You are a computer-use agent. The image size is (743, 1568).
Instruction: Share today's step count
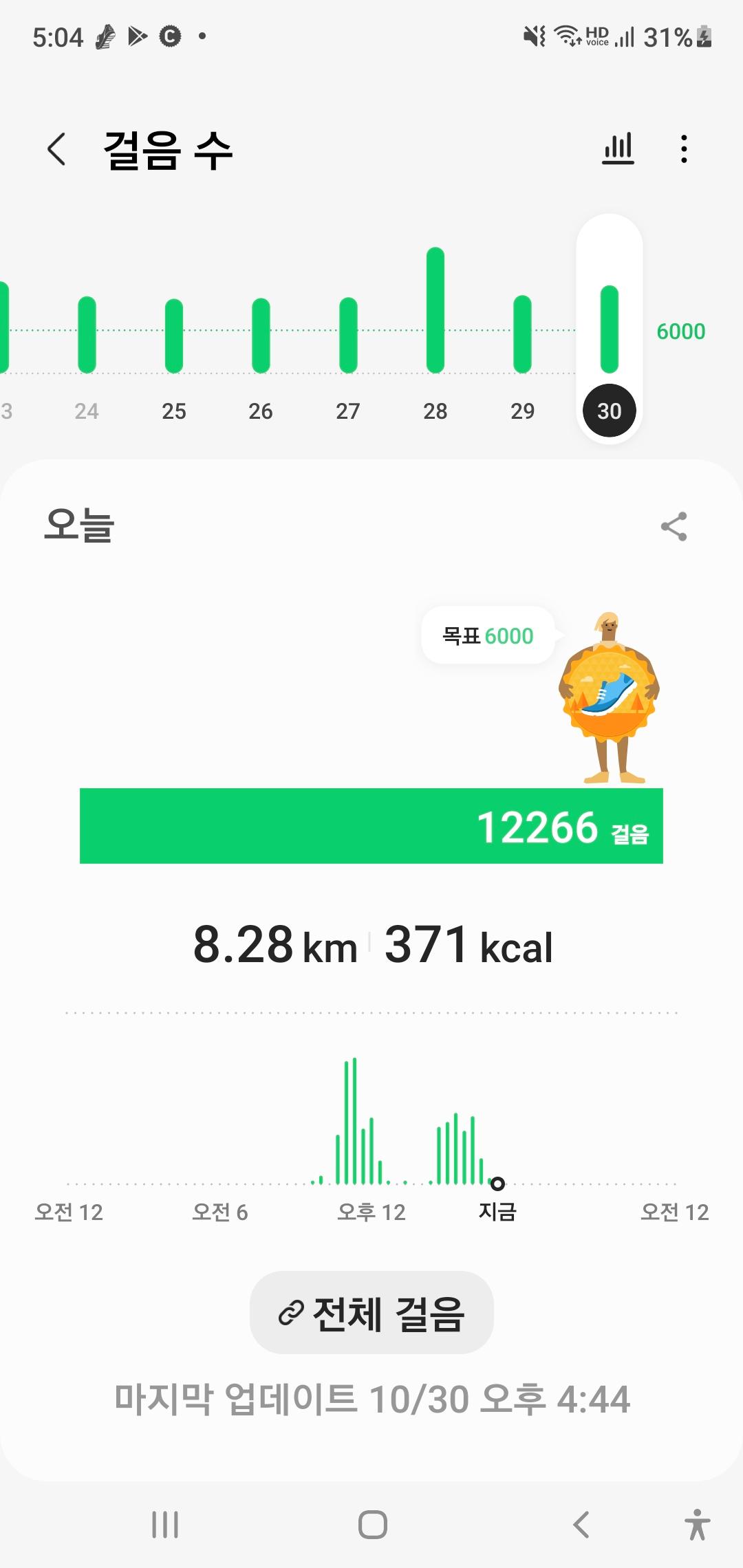pos(674,527)
